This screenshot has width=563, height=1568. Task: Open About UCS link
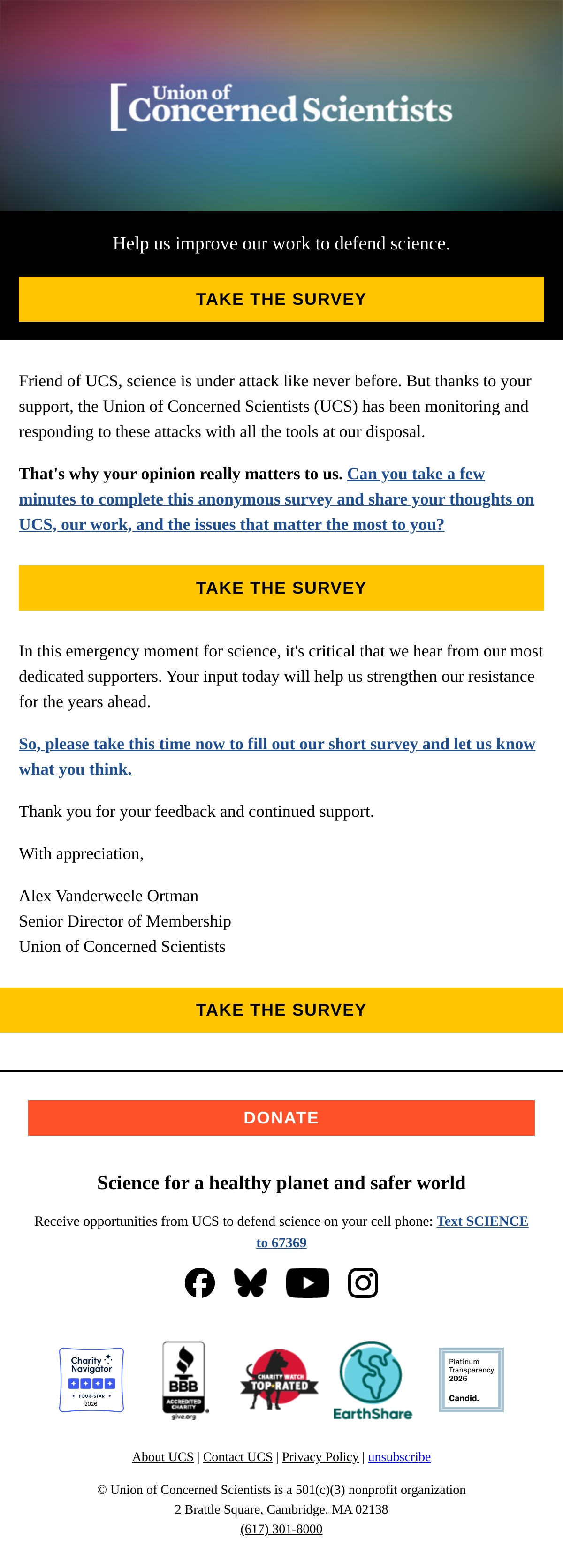[x=163, y=1456]
